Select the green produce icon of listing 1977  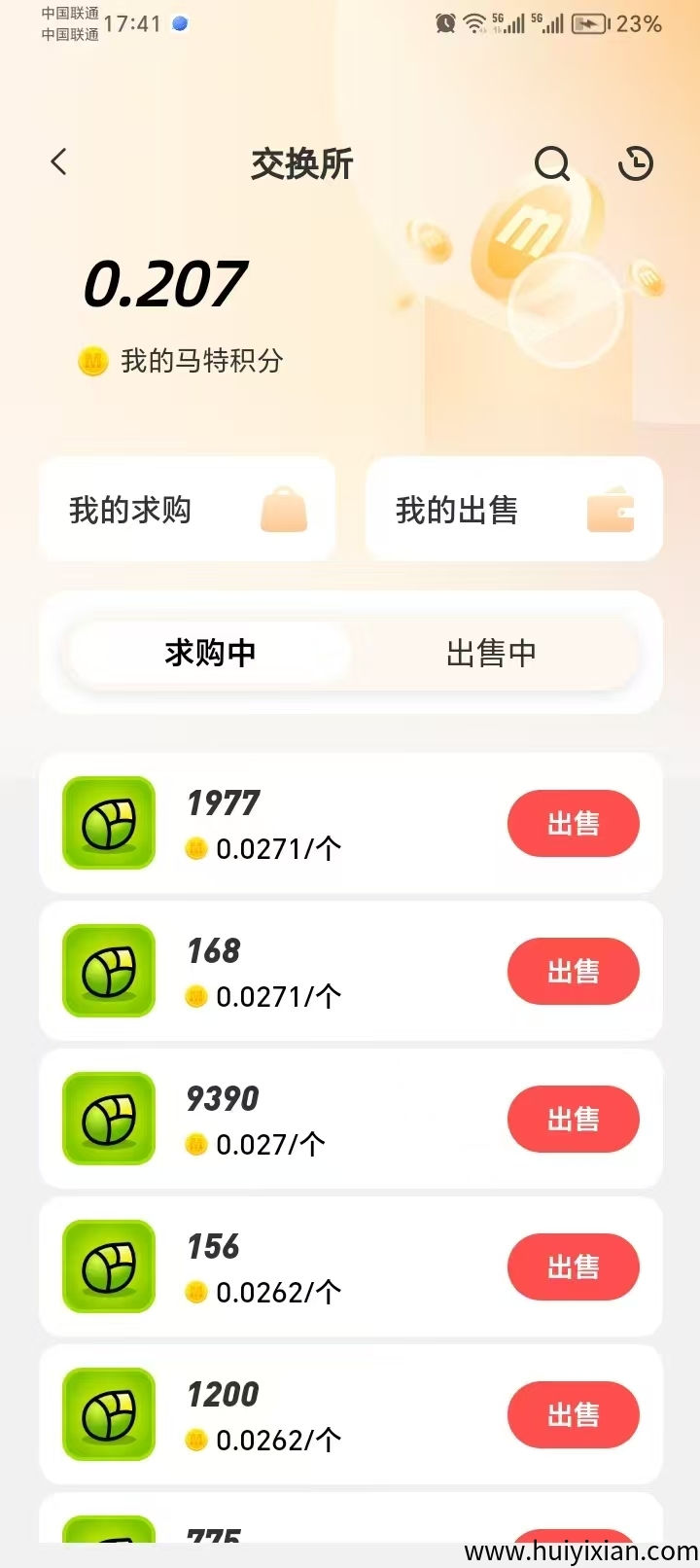pyautogui.click(x=107, y=824)
